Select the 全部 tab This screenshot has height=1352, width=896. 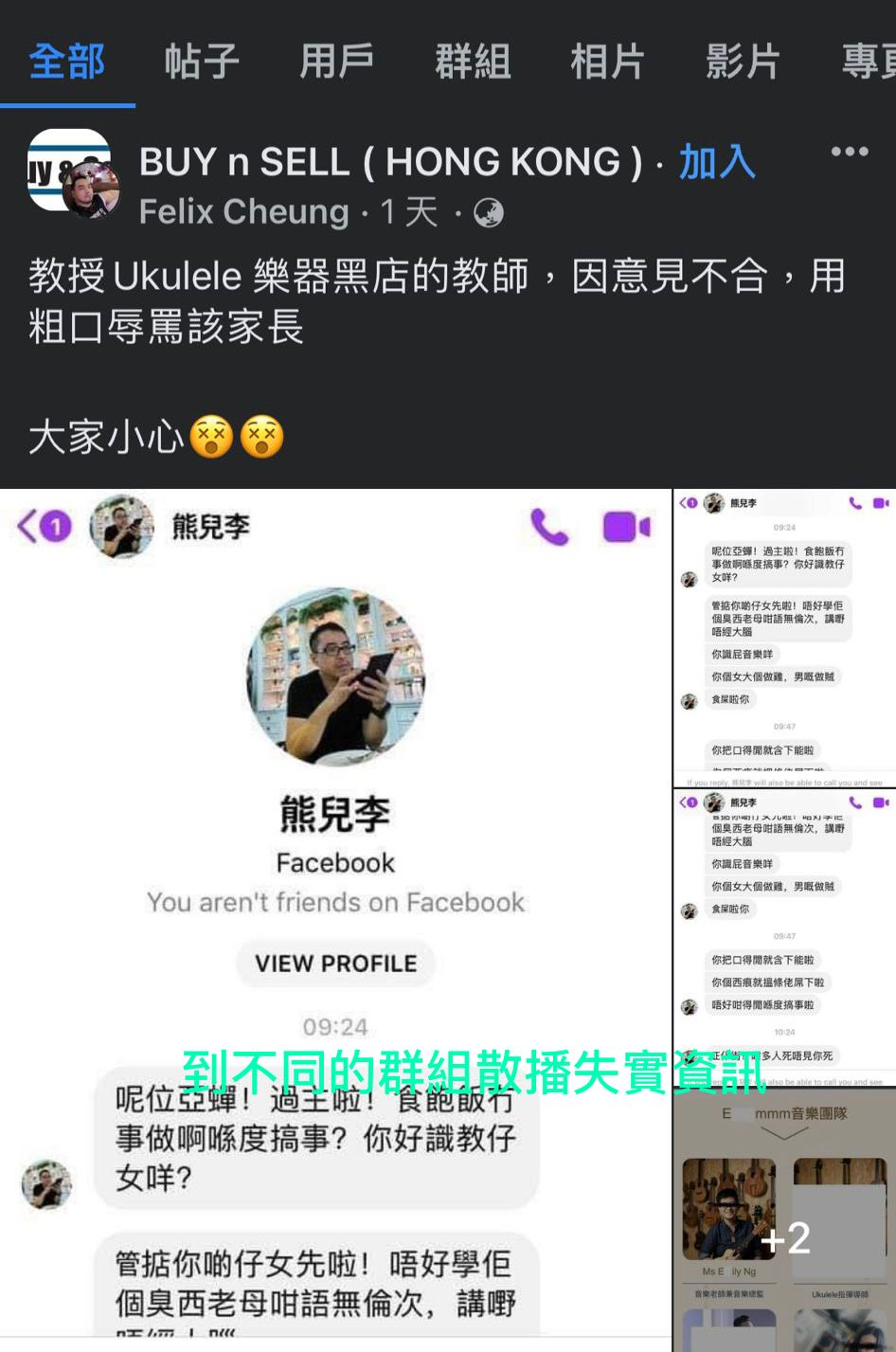coord(67,62)
